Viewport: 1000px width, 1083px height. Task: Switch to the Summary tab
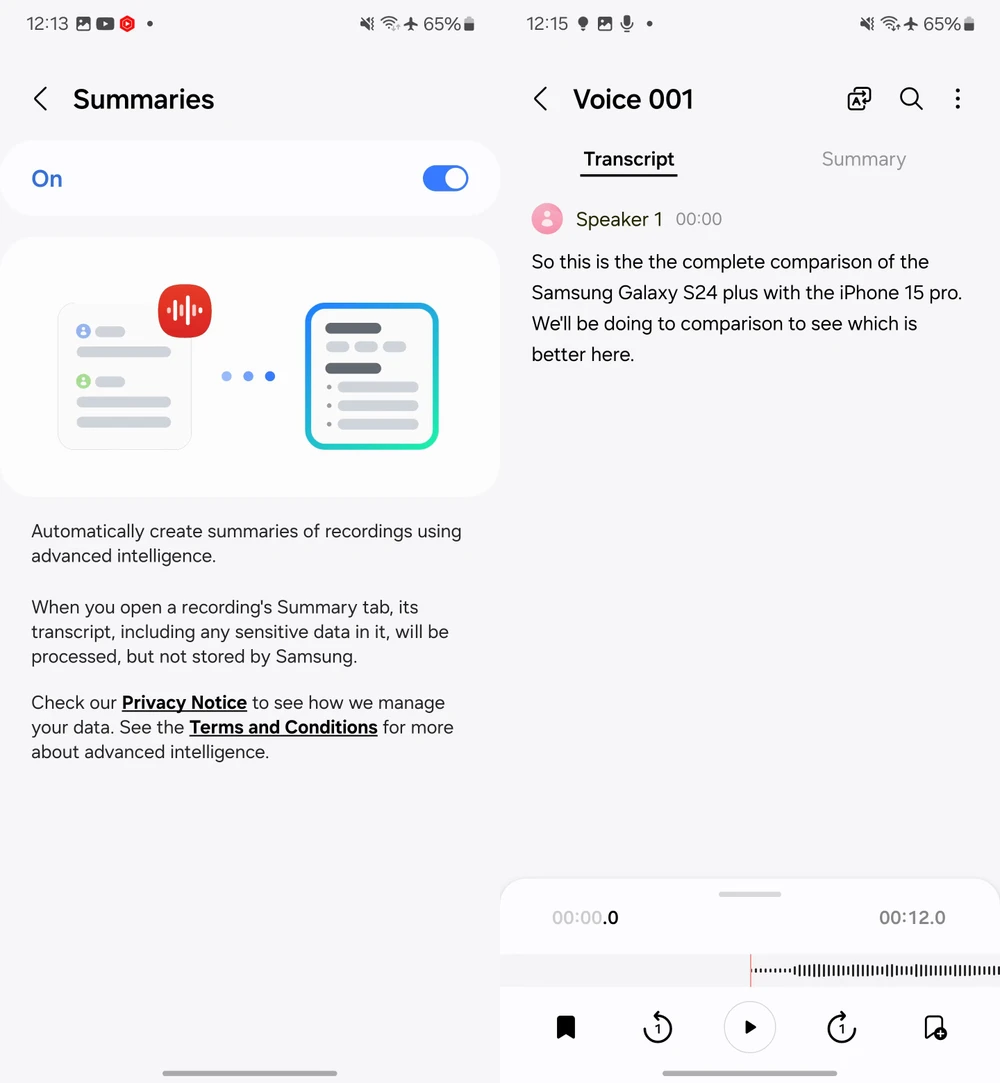pos(863,159)
